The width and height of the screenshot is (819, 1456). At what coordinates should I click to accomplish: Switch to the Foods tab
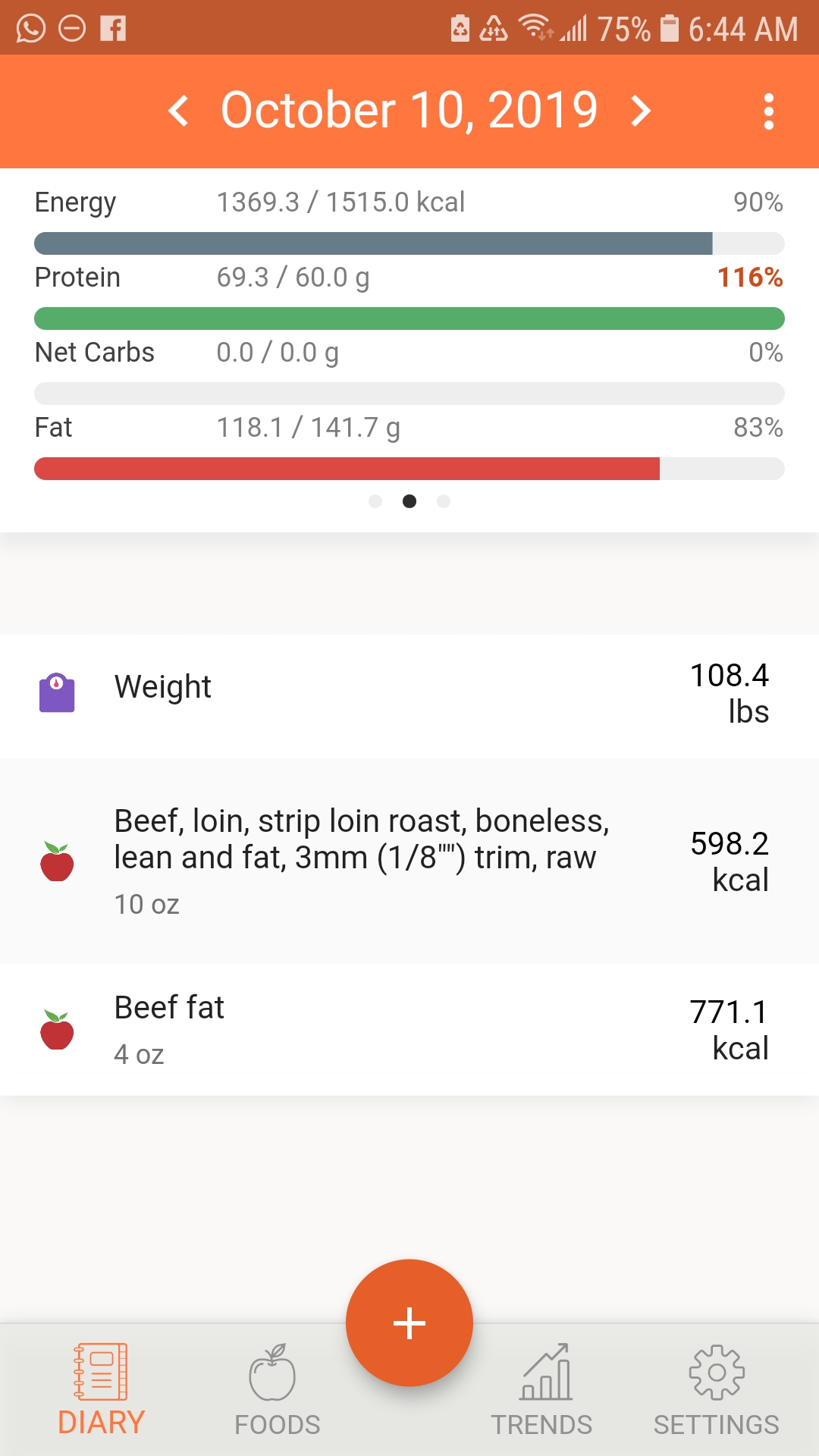277,1389
